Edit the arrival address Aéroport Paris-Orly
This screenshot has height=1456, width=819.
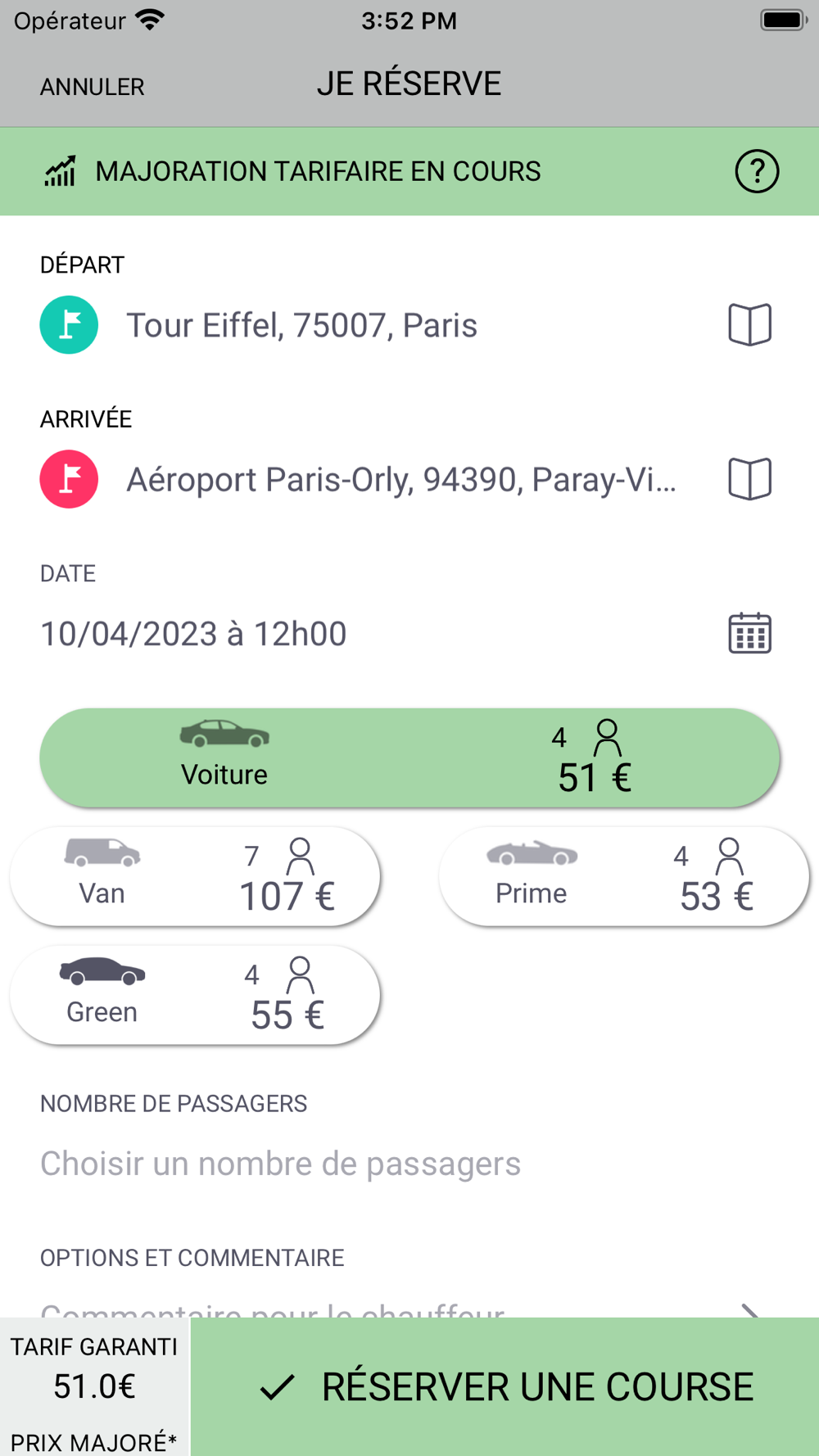pyautogui.click(x=400, y=480)
